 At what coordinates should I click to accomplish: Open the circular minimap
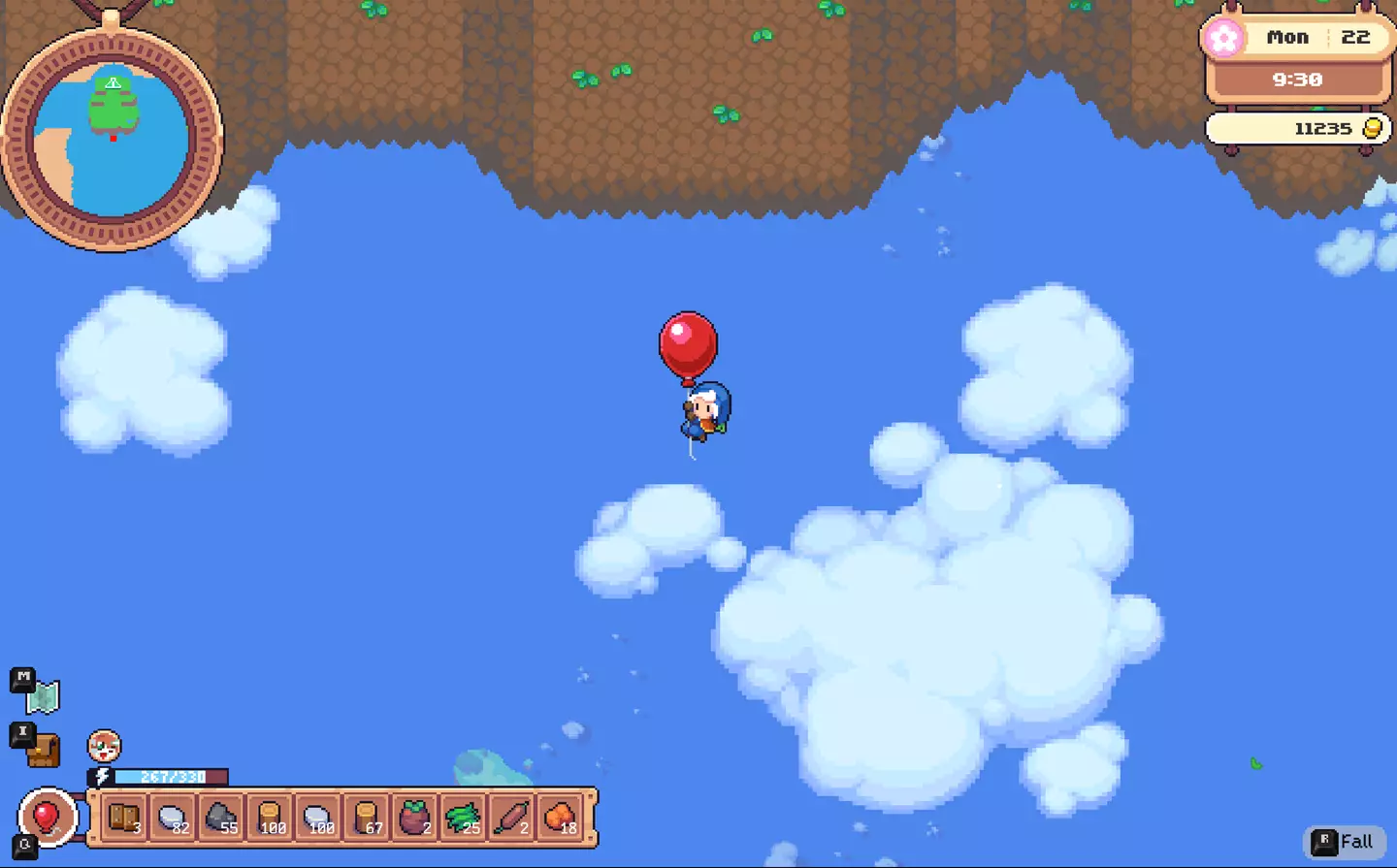(112, 140)
